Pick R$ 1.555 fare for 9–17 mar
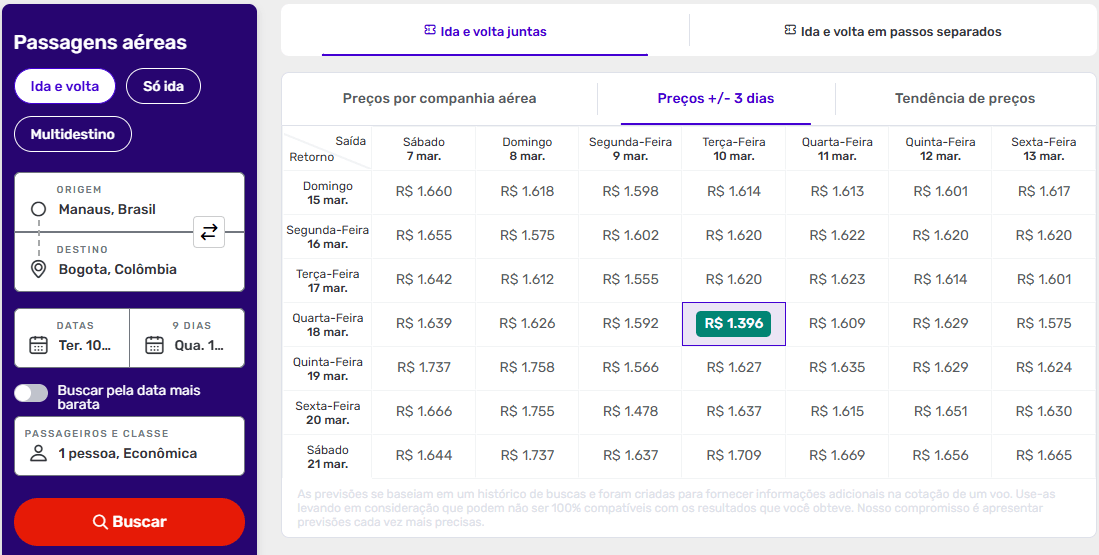Viewport: 1099px width, 555px height. tap(631, 279)
